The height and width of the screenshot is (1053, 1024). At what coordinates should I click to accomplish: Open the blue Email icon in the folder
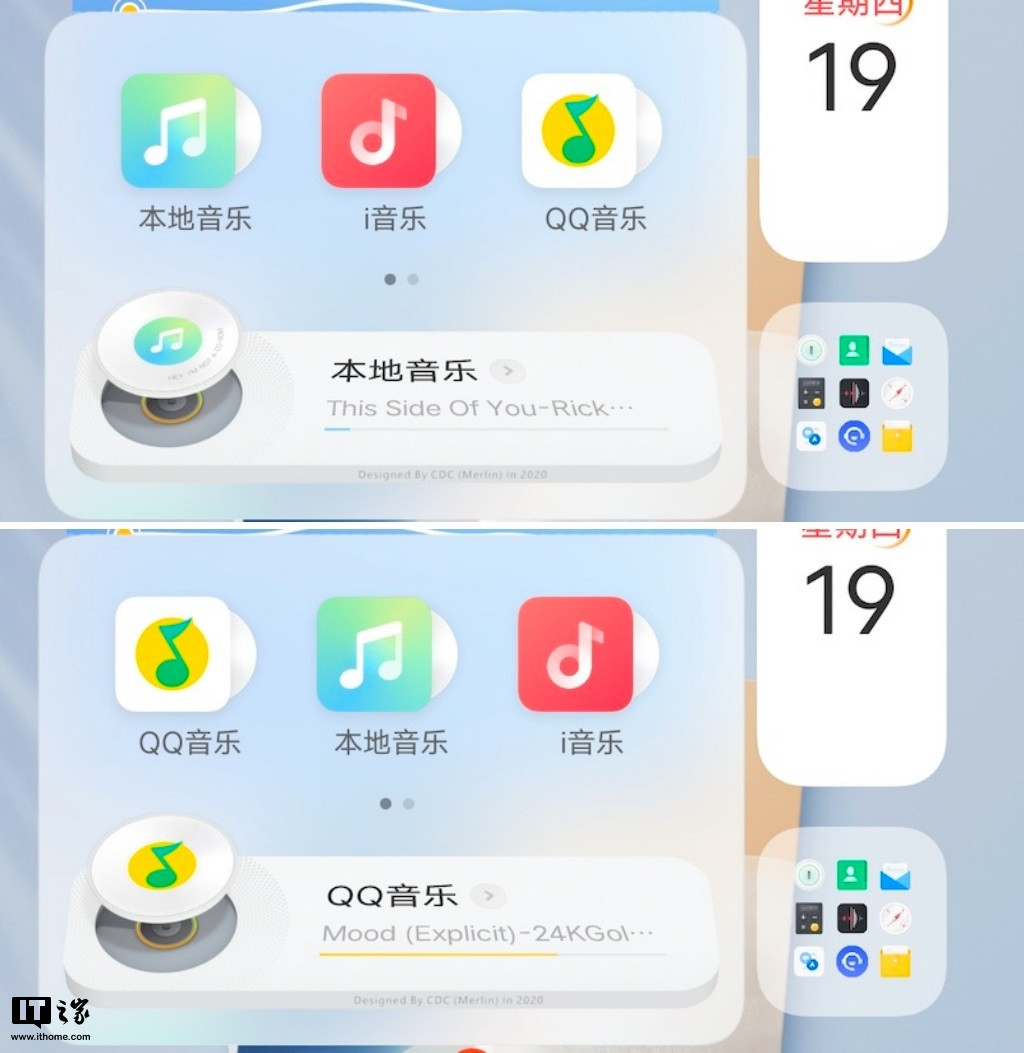click(x=896, y=348)
